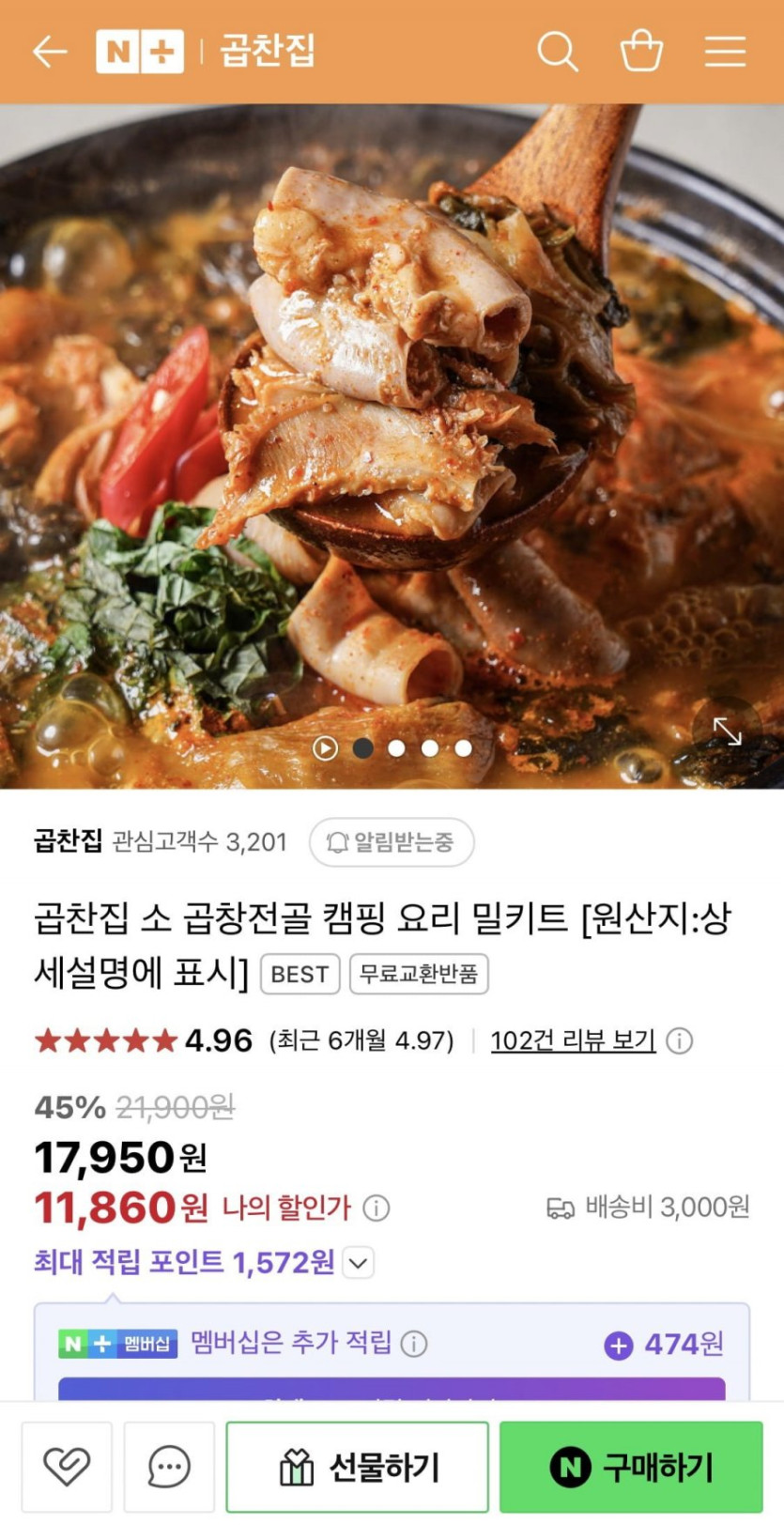Open the N+ store home logo
This screenshot has height=1539, width=784.
[140, 52]
